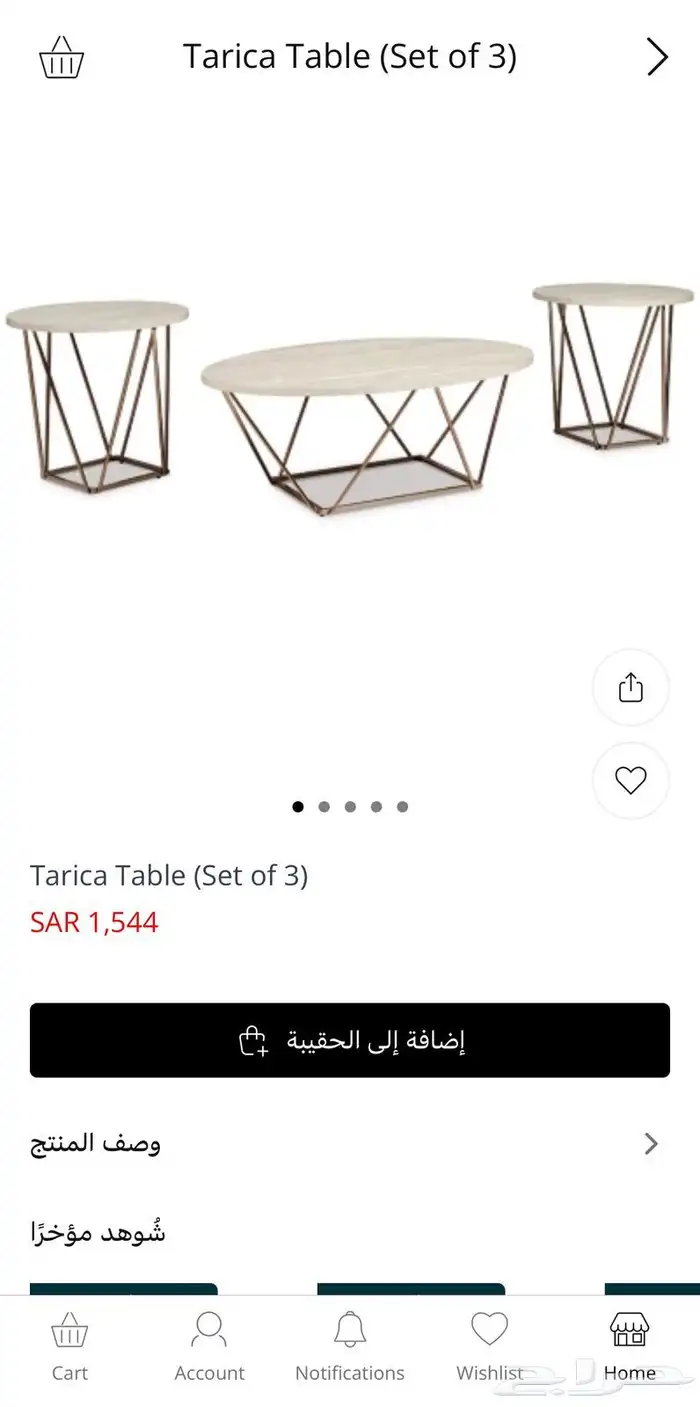Go to the Notifications tab

pos(350,1346)
